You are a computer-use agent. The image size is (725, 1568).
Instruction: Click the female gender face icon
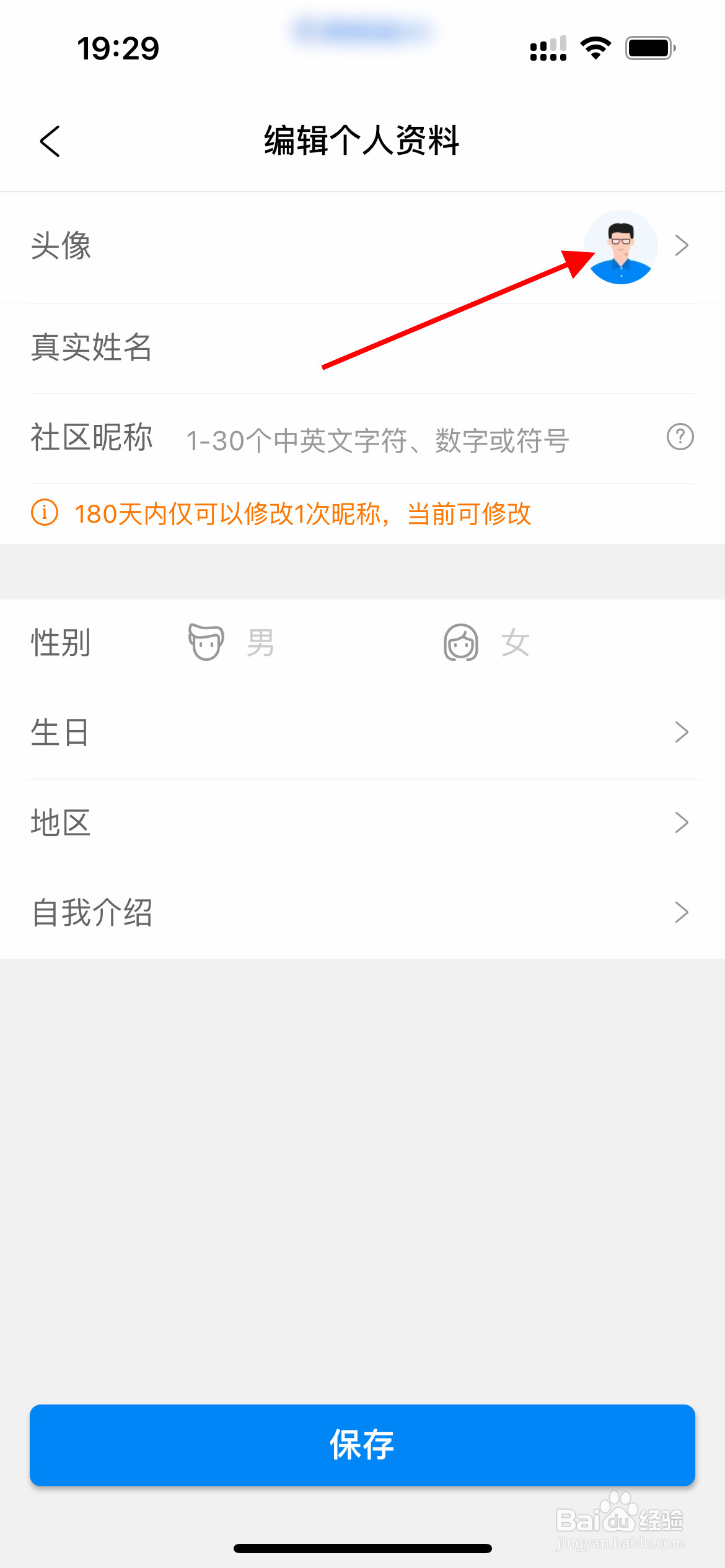461,642
